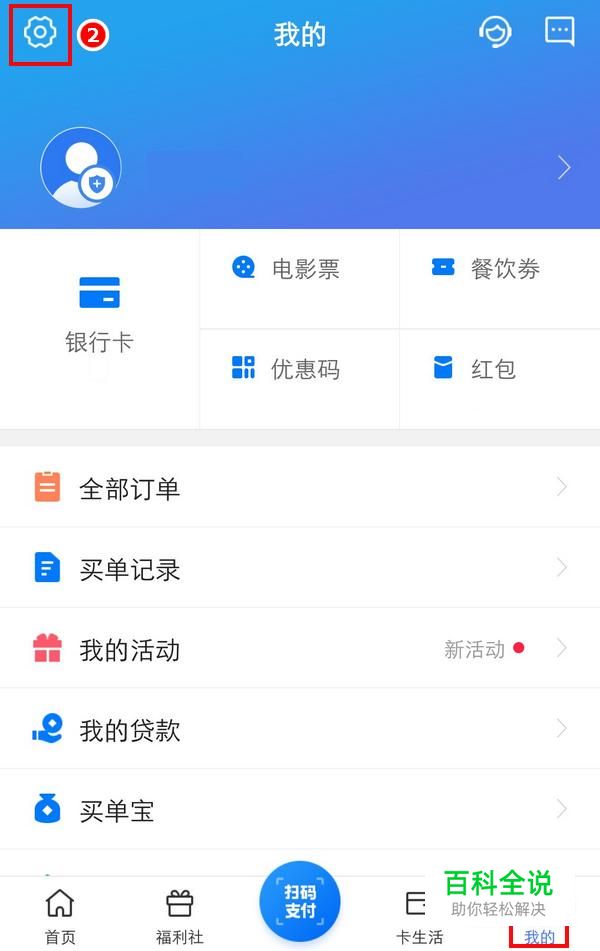
Task: Open 电影票 movie tickets
Action: click(x=299, y=268)
